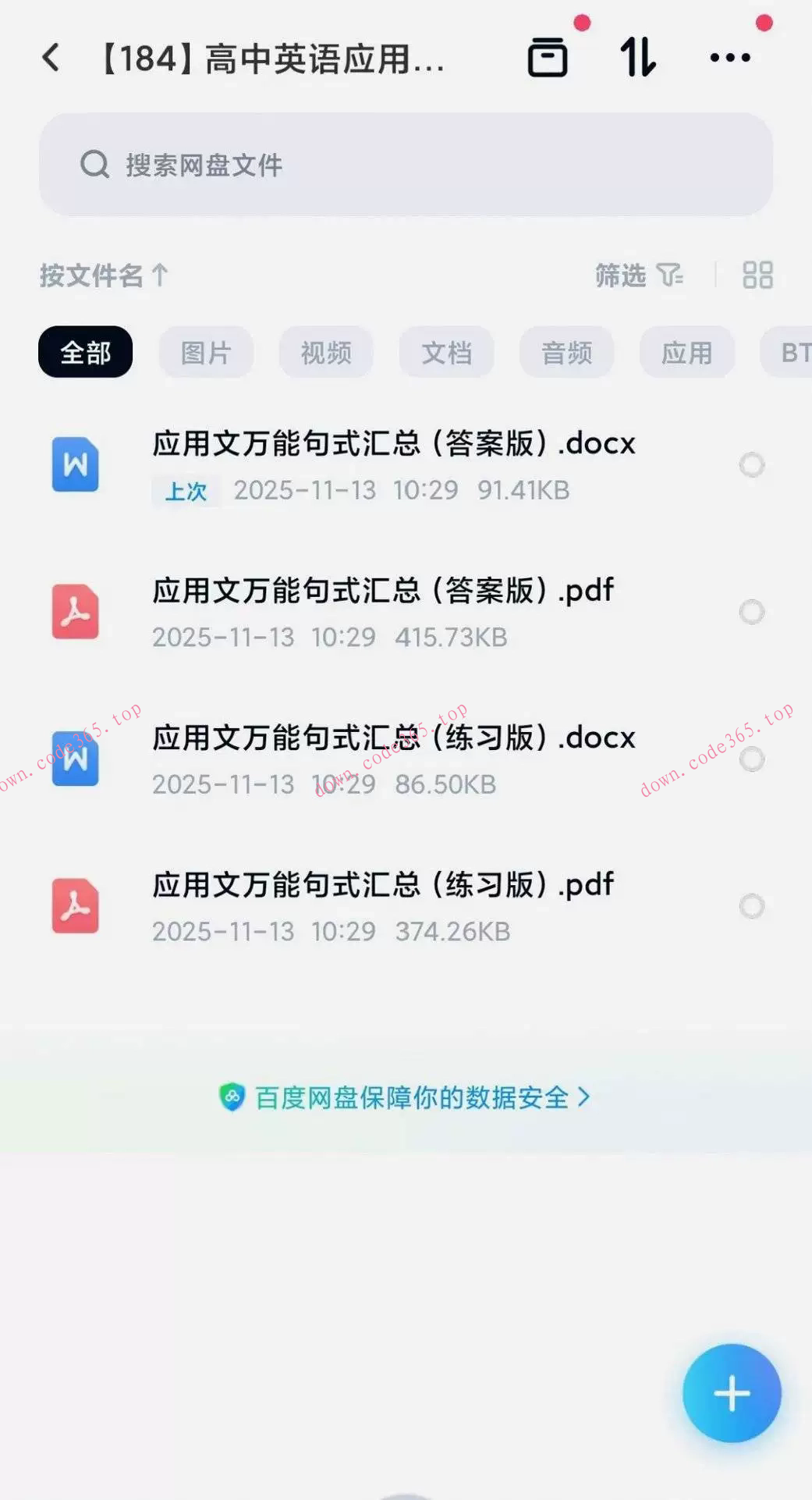
Task: Select the circle next to 答案版.docx
Action: pyautogui.click(x=751, y=465)
